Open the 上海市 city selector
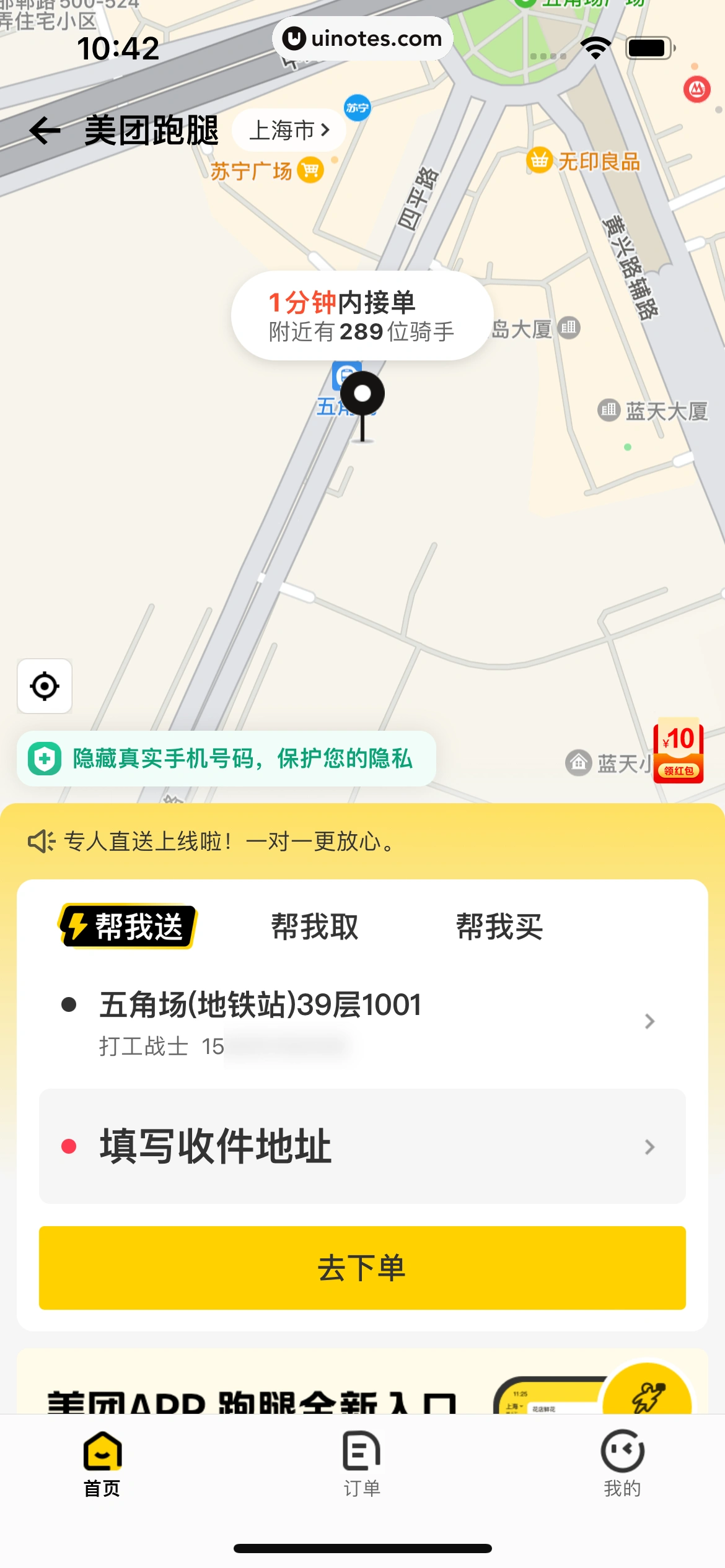725x1568 pixels. coord(288,129)
